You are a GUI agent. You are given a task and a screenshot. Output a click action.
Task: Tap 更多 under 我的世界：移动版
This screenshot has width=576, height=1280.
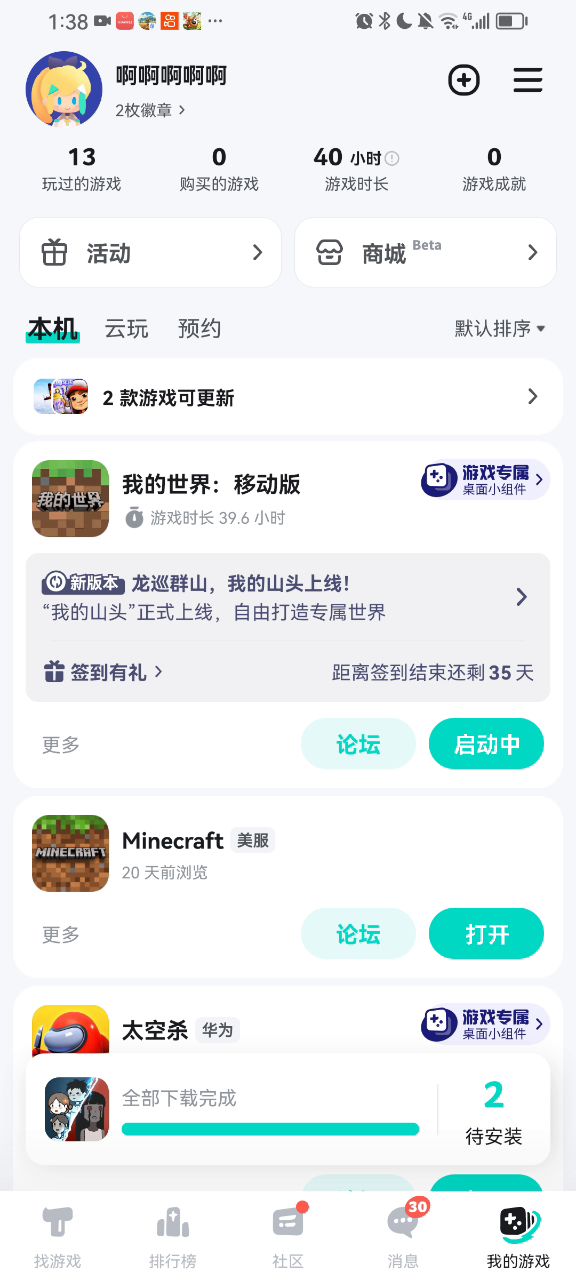61,744
